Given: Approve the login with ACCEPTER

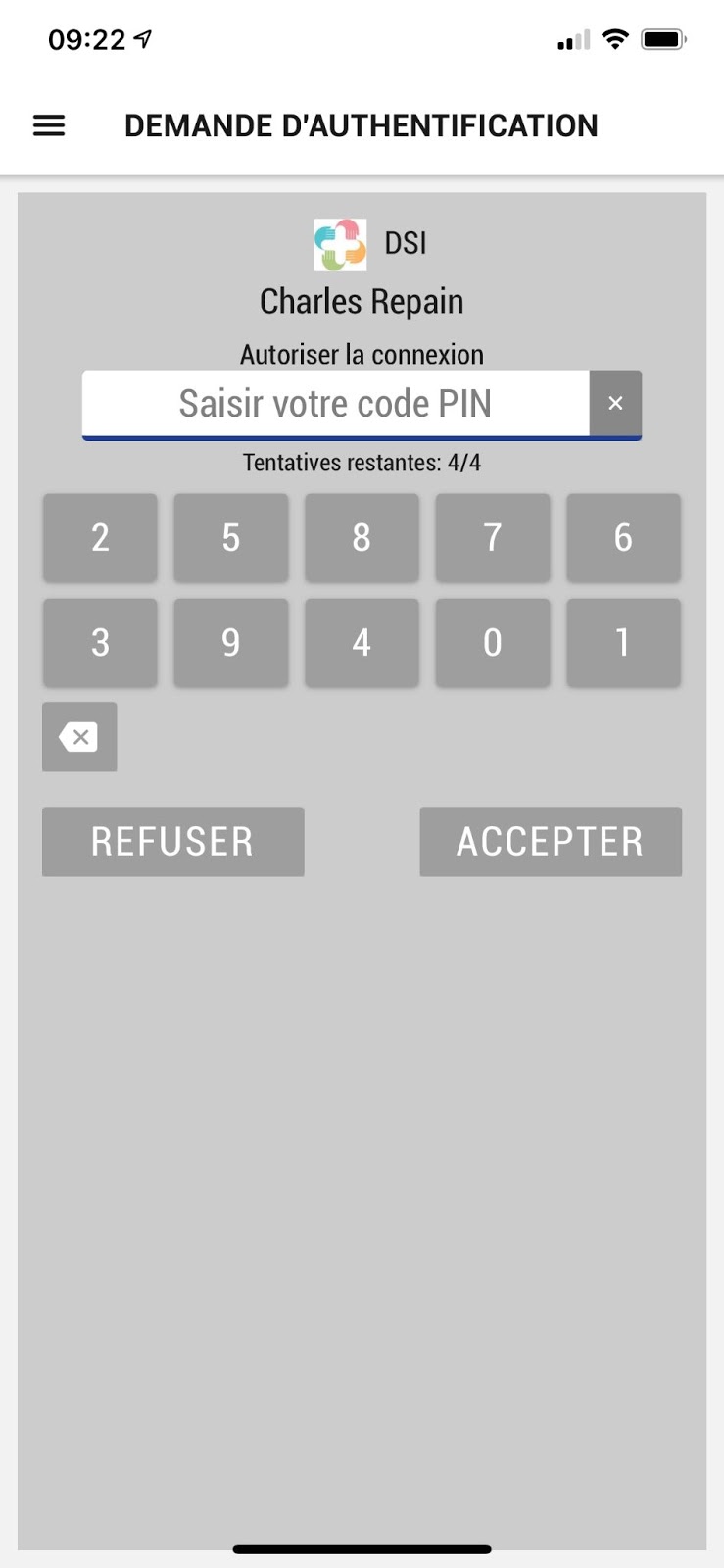Looking at the screenshot, I should click(551, 842).
